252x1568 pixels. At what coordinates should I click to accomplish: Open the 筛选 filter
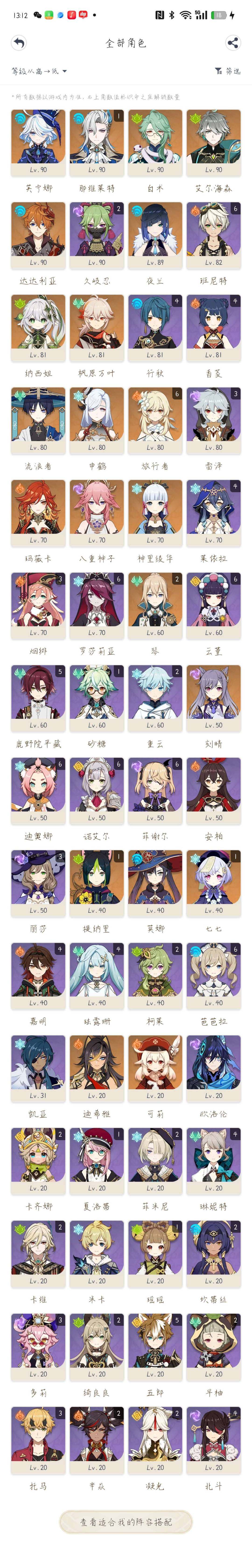pos(227,71)
